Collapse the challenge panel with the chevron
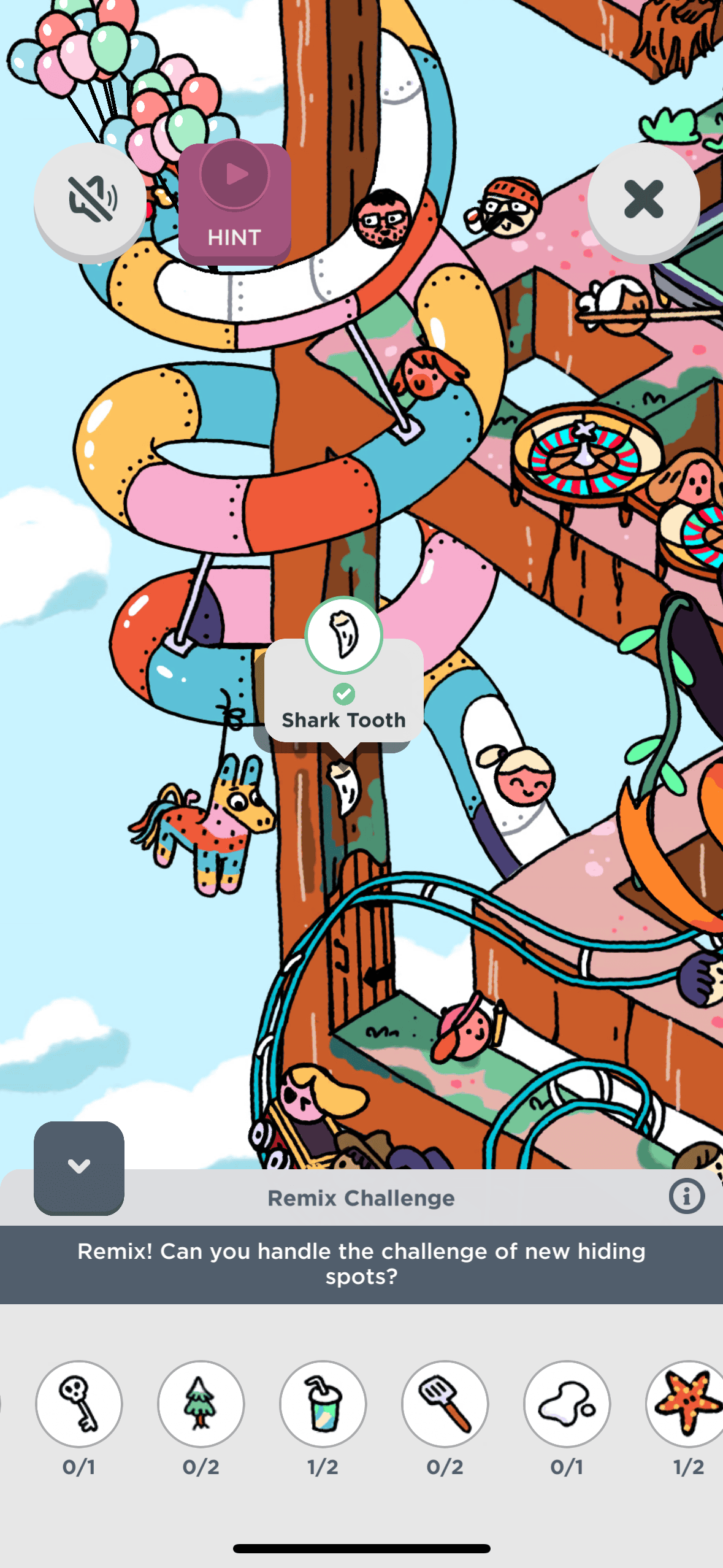This screenshot has height=1568, width=723. click(79, 1166)
